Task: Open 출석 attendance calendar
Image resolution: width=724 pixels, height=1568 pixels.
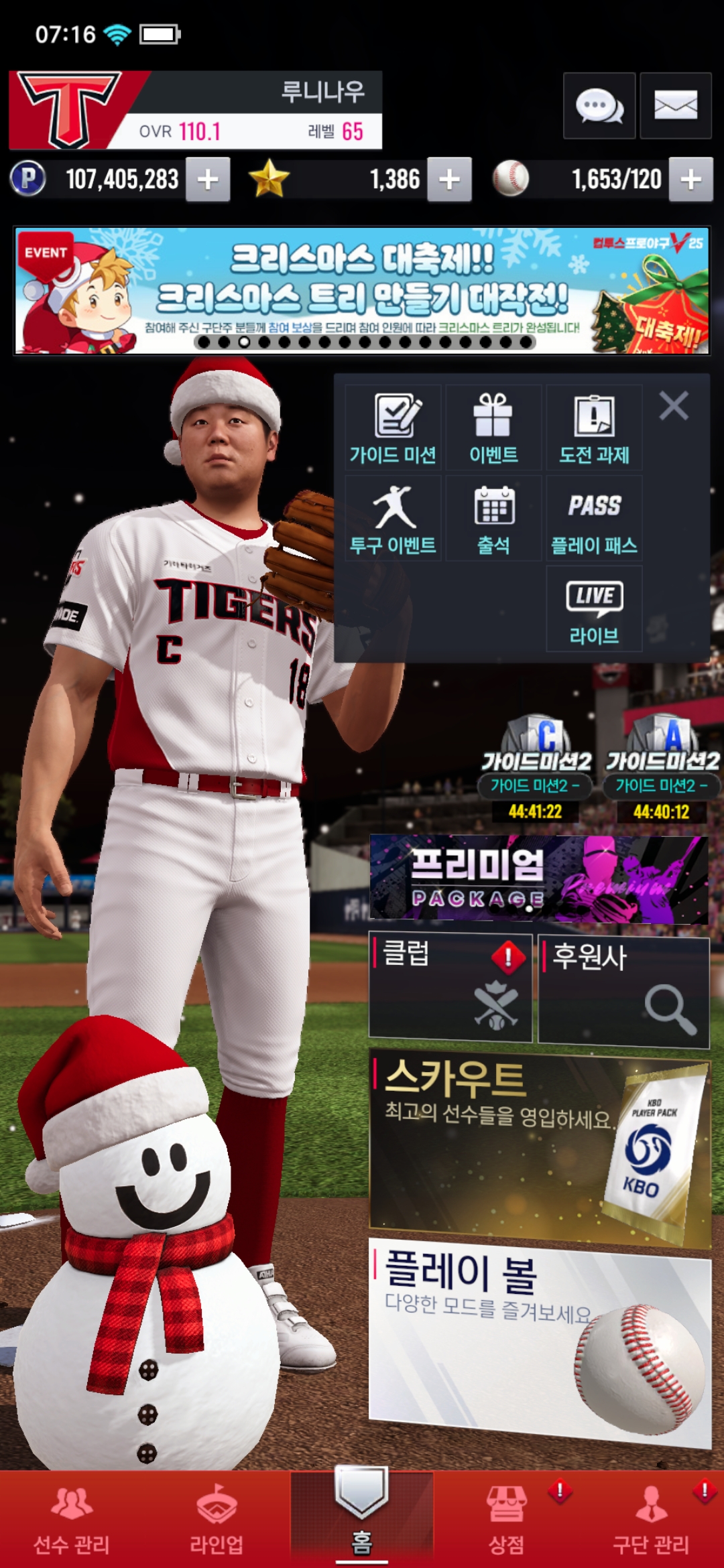Action: 493,519
